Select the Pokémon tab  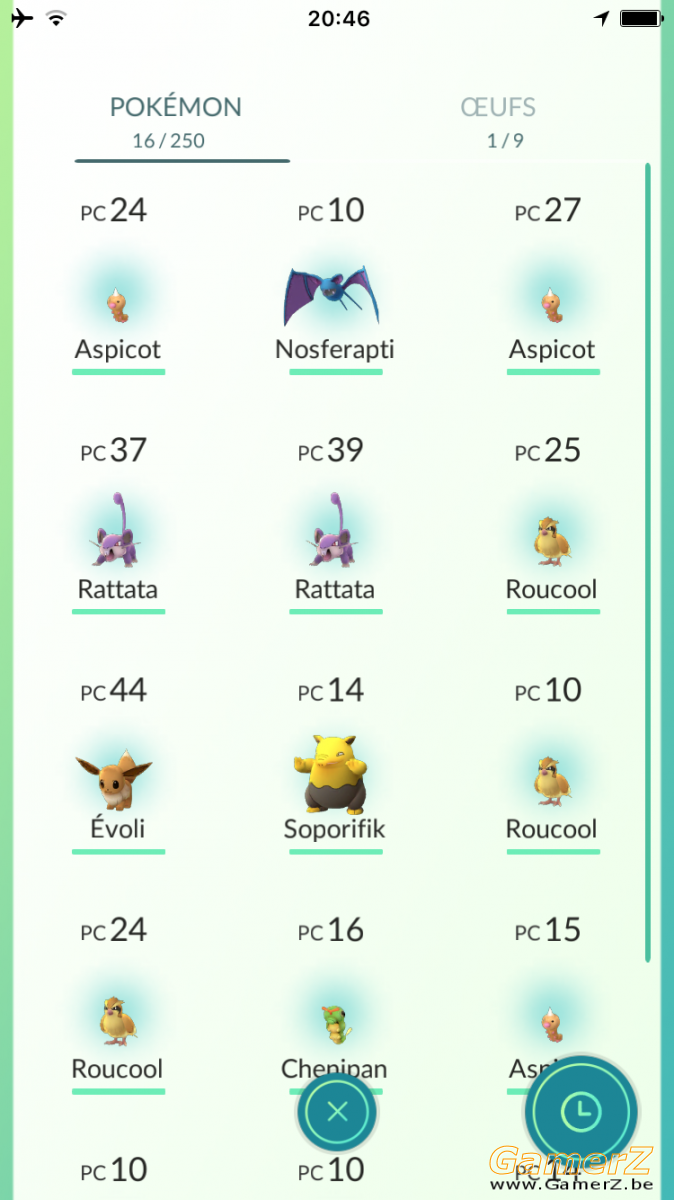pos(176,122)
